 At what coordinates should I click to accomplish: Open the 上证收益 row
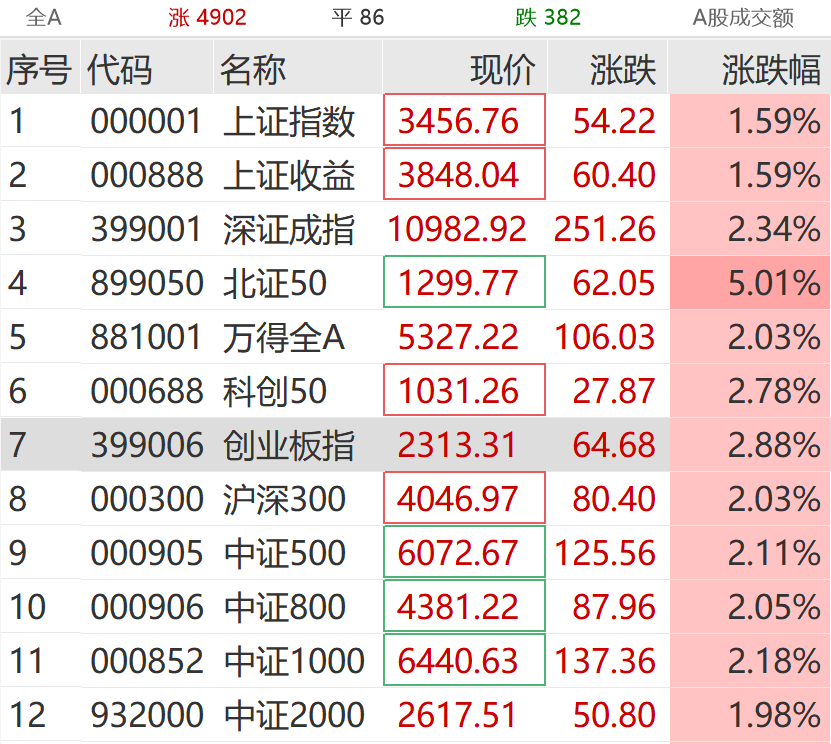pyautogui.click(x=289, y=175)
